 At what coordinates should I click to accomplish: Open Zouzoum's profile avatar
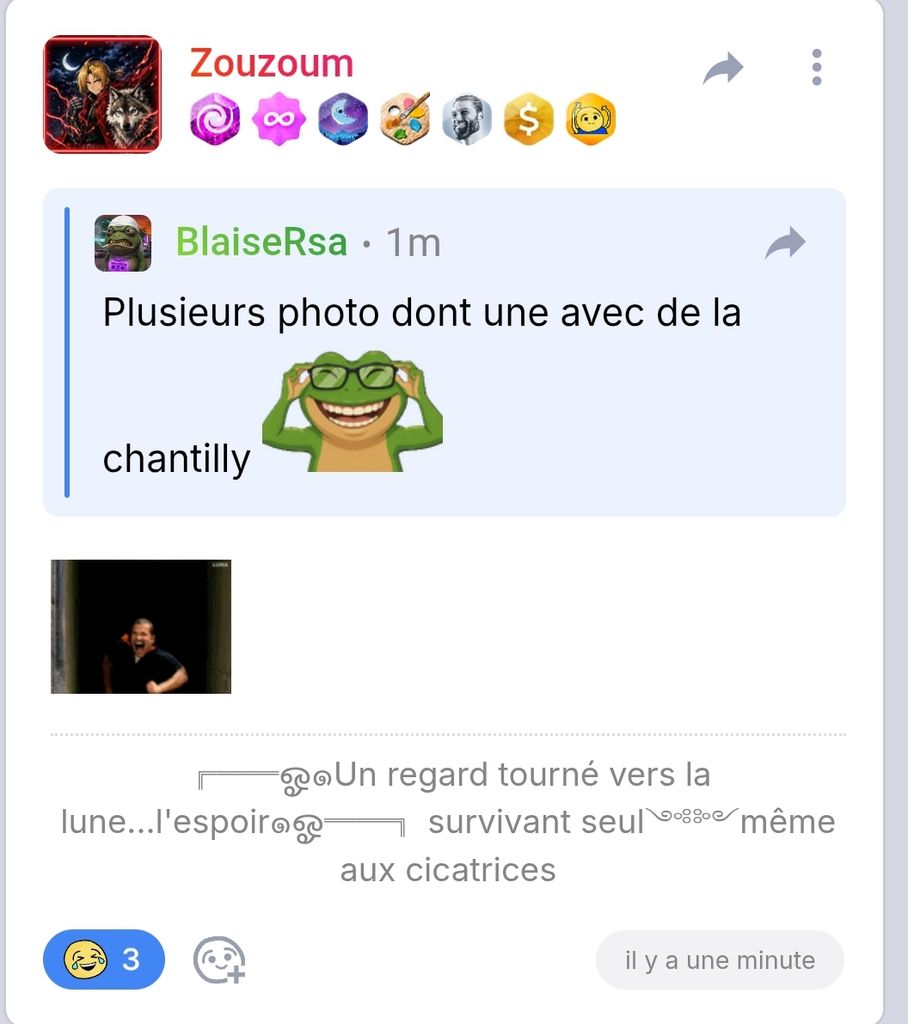102,94
